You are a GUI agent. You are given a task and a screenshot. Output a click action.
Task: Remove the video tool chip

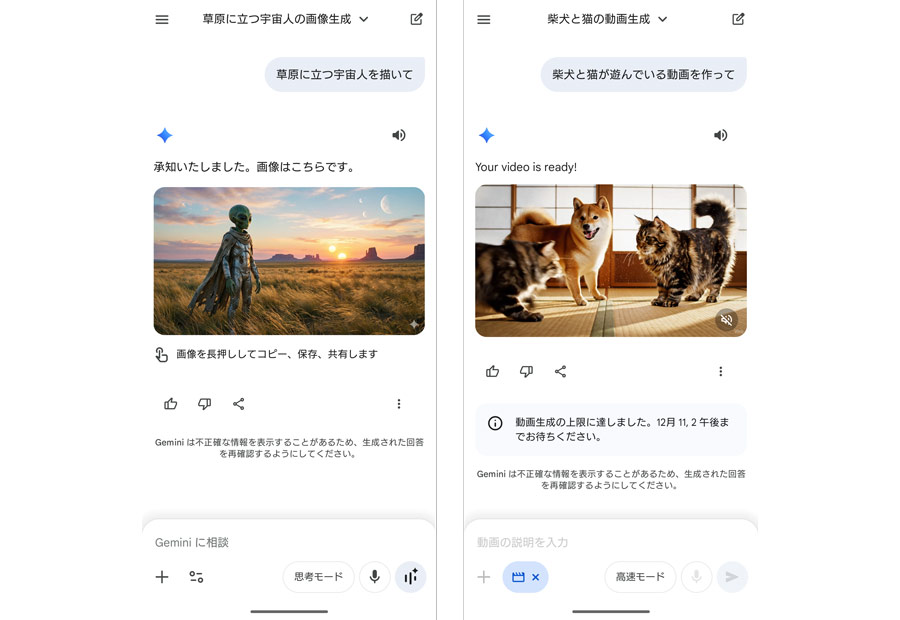point(536,577)
